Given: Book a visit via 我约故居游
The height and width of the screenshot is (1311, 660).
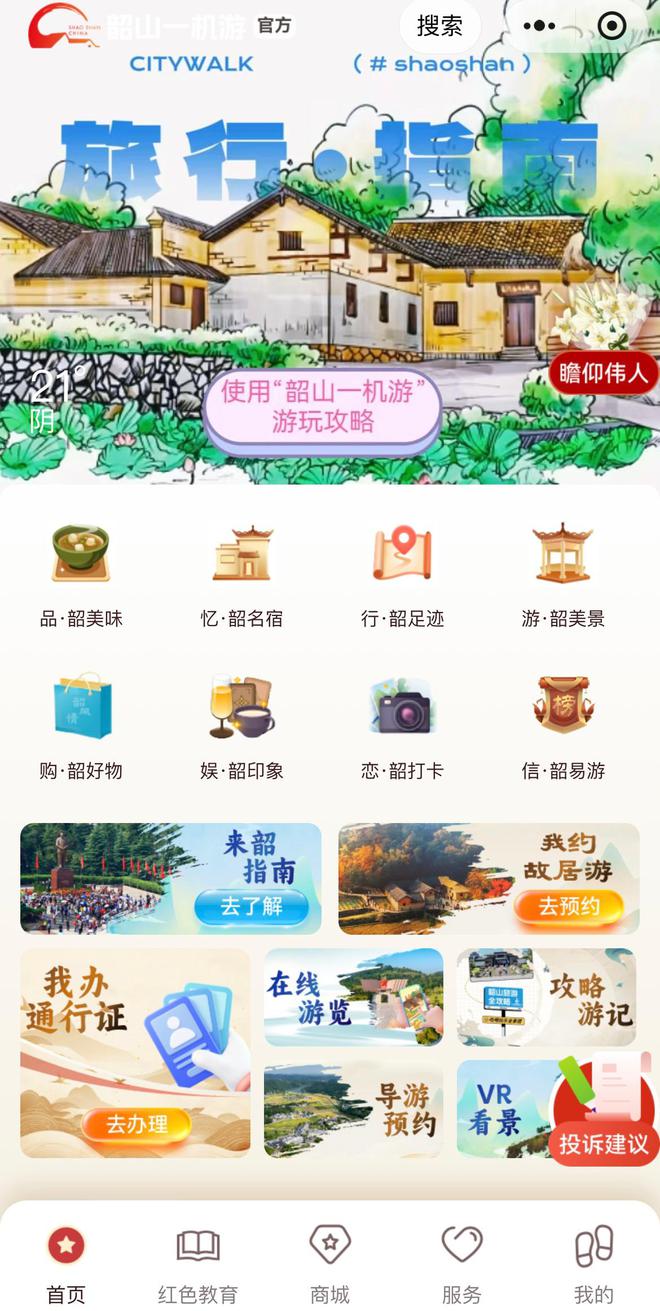Looking at the screenshot, I should point(488,878).
